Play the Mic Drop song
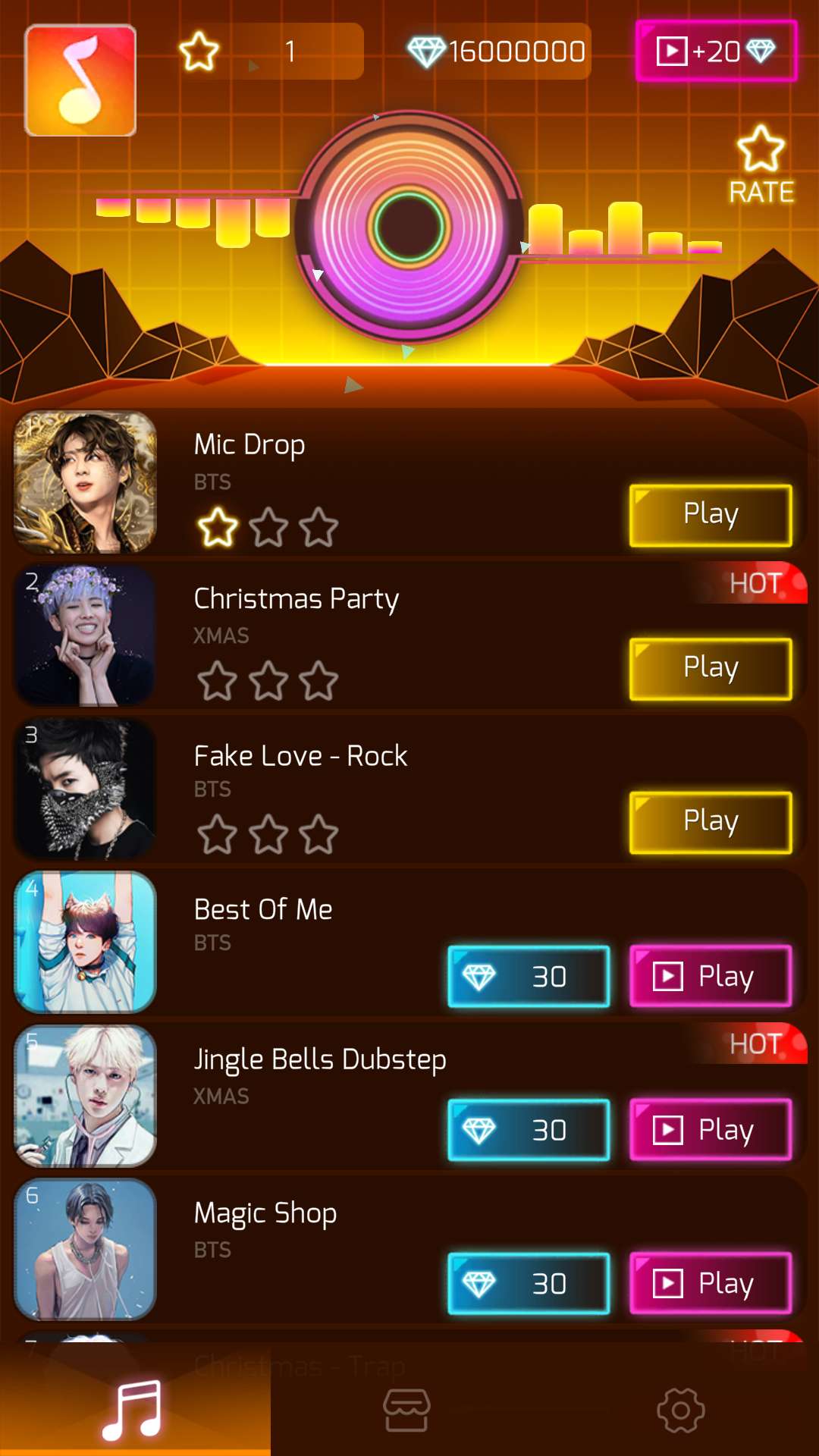This screenshot has width=819, height=1456. coord(709,514)
